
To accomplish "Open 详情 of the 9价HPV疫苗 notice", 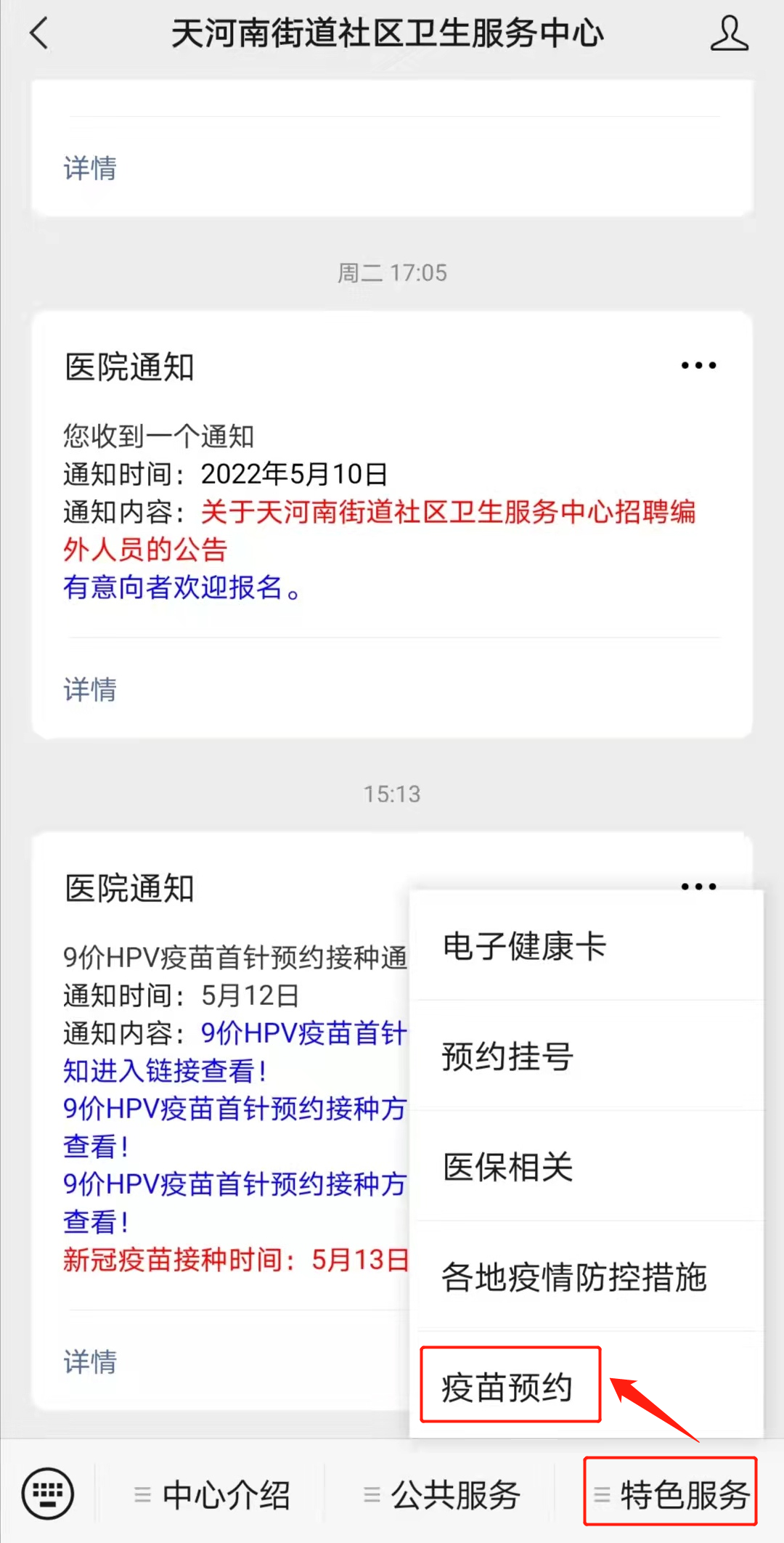I will pos(90,1361).
